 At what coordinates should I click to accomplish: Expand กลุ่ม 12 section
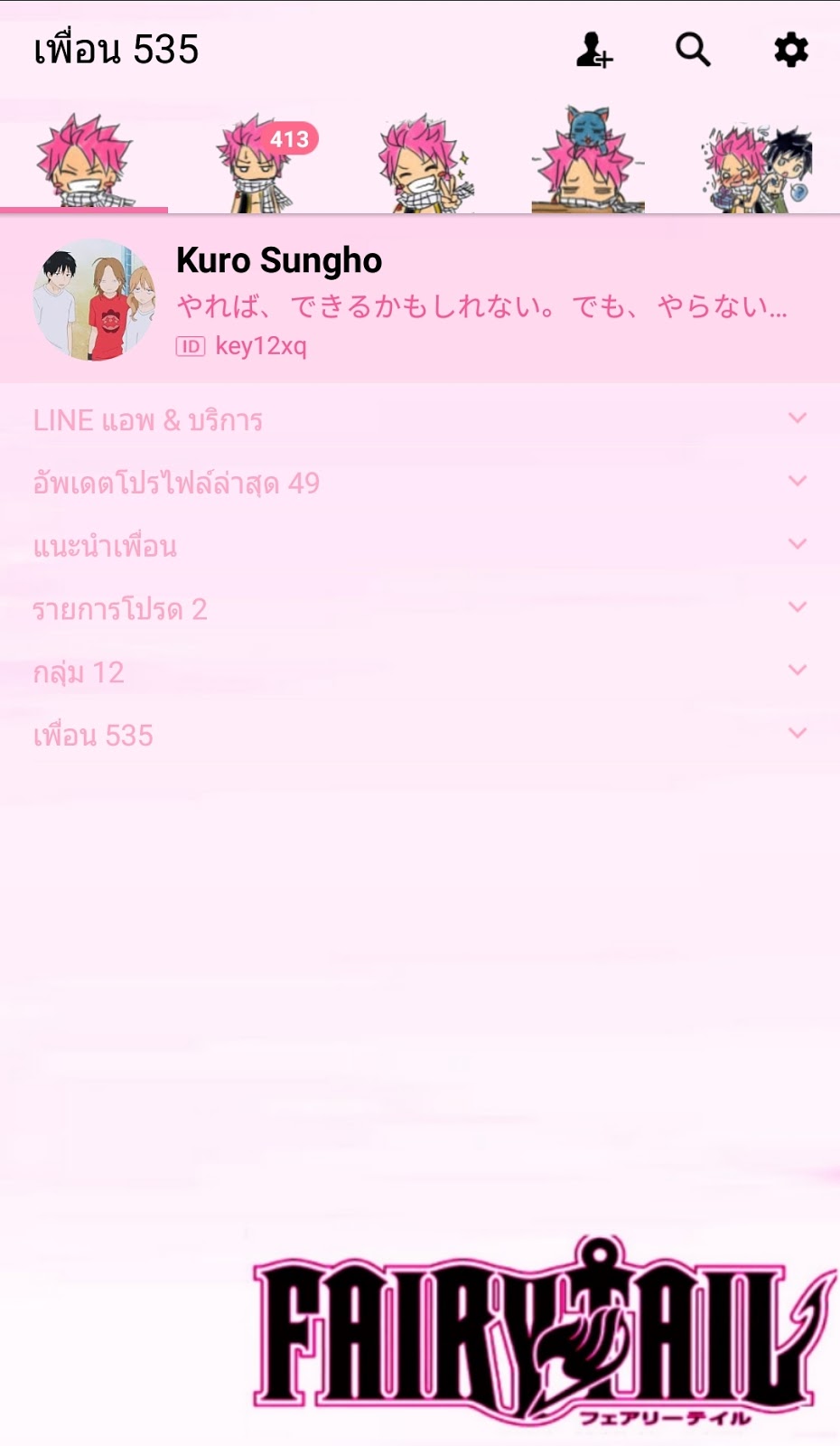[420, 671]
